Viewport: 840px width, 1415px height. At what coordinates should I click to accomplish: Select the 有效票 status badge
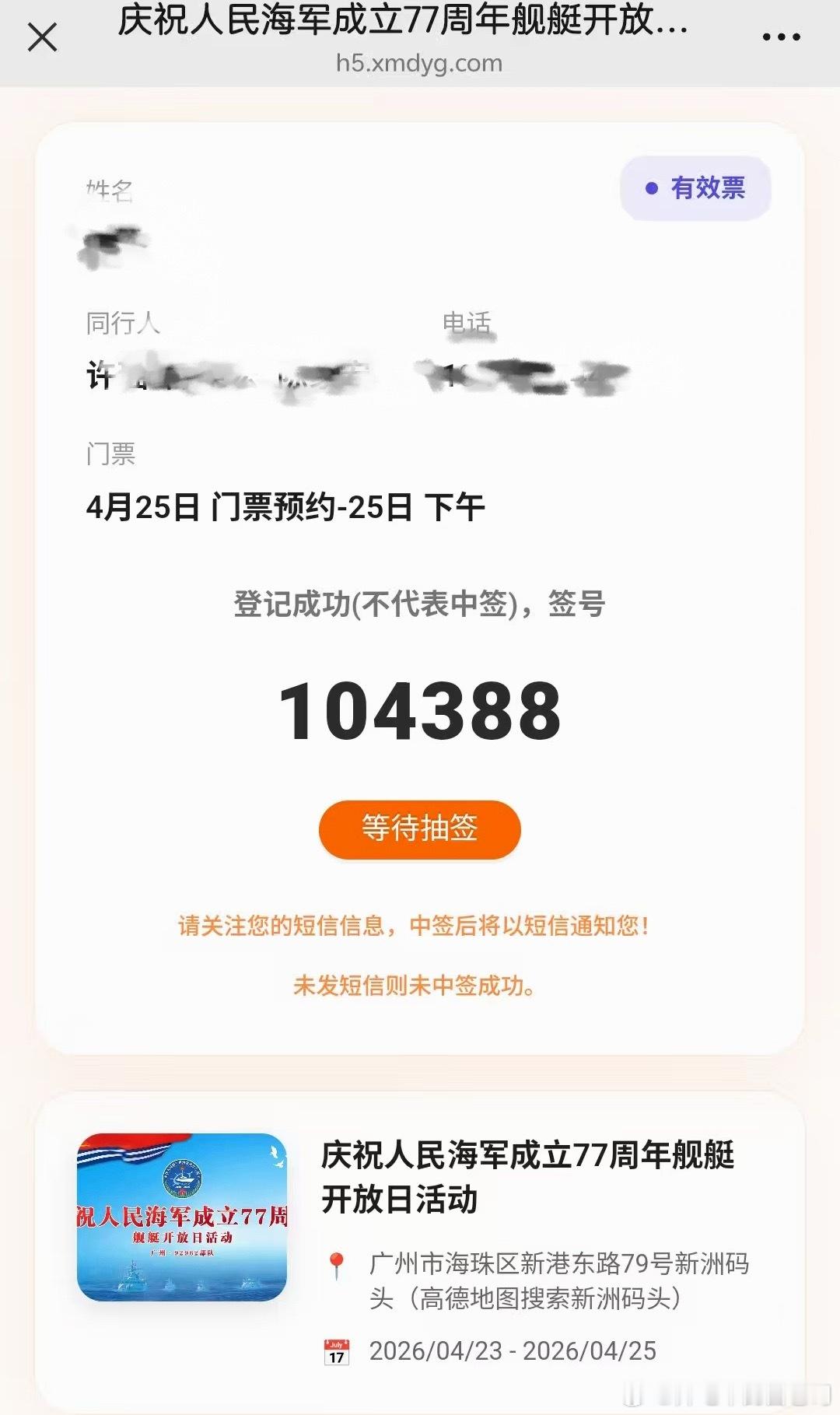click(x=695, y=187)
